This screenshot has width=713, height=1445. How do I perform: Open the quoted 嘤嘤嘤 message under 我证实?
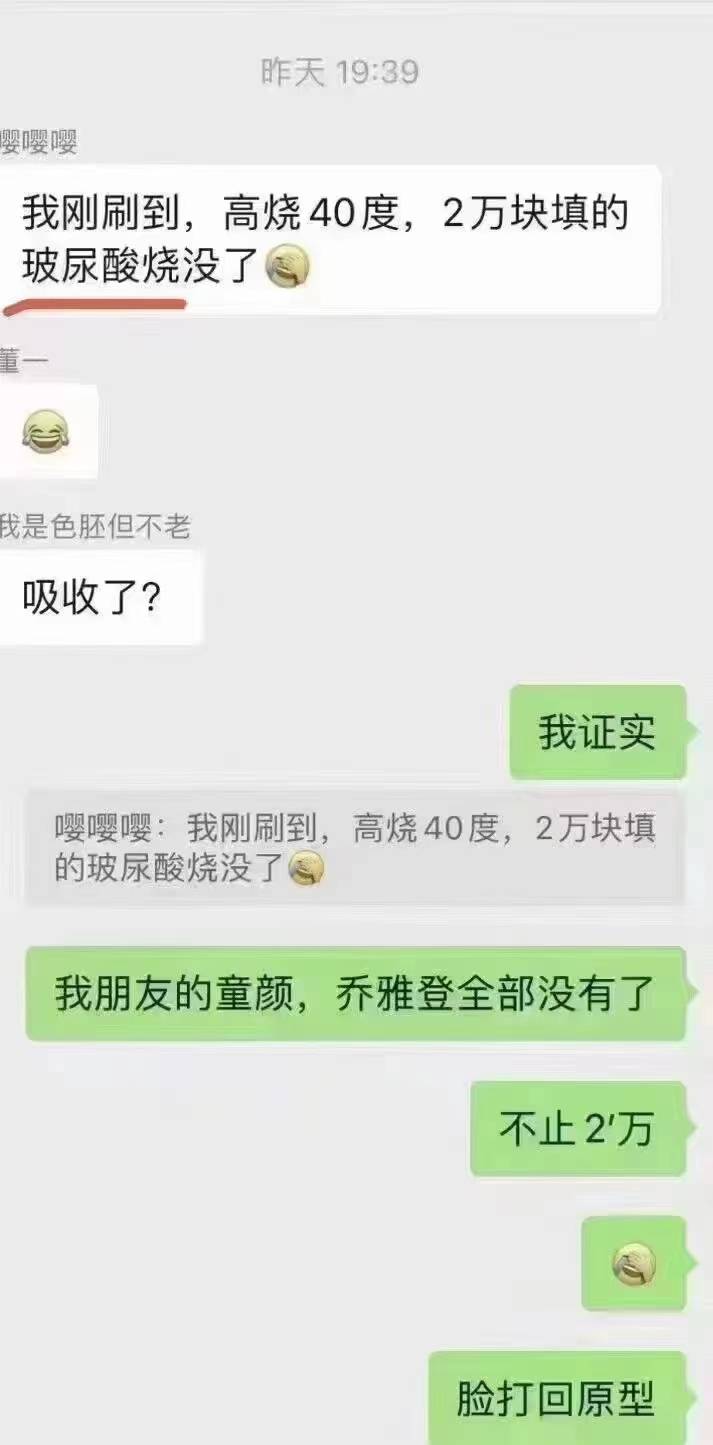(355, 848)
